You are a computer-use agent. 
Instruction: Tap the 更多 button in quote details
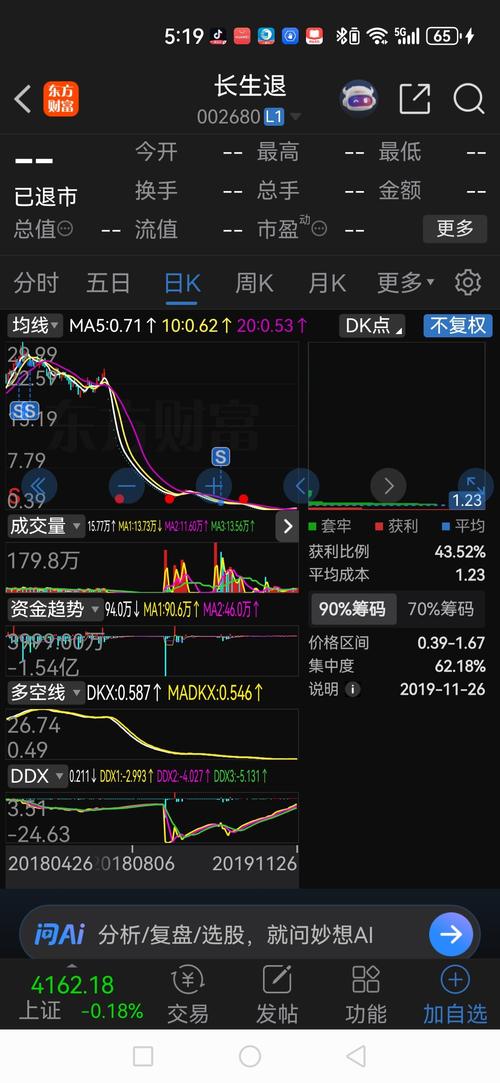click(x=455, y=229)
